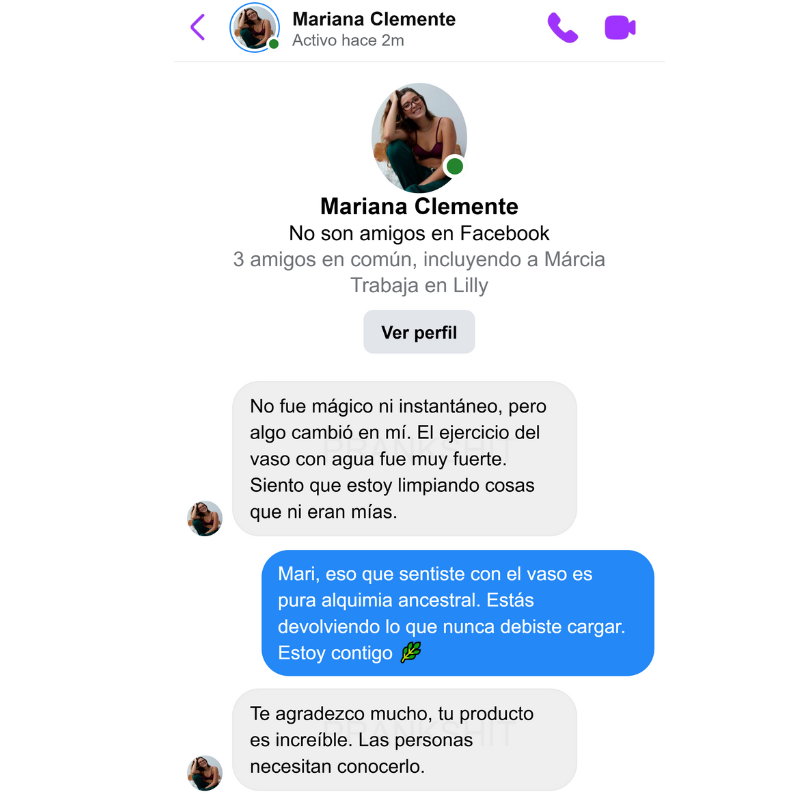Viewport: 800px width, 800px height.
Task: Tap the Ver perfil button
Action: (419, 332)
